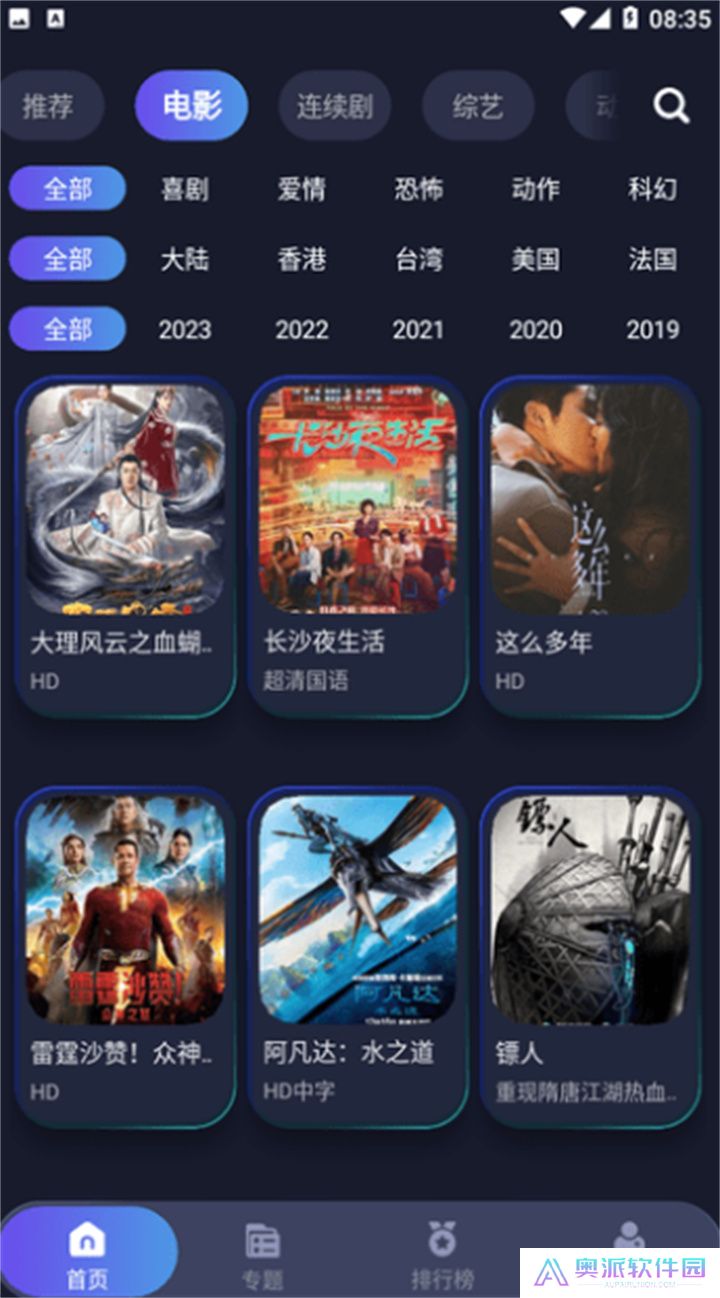The image size is (720, 1298).
Task: Open the 镖人 movie poster
Action: tap(590, 905)
